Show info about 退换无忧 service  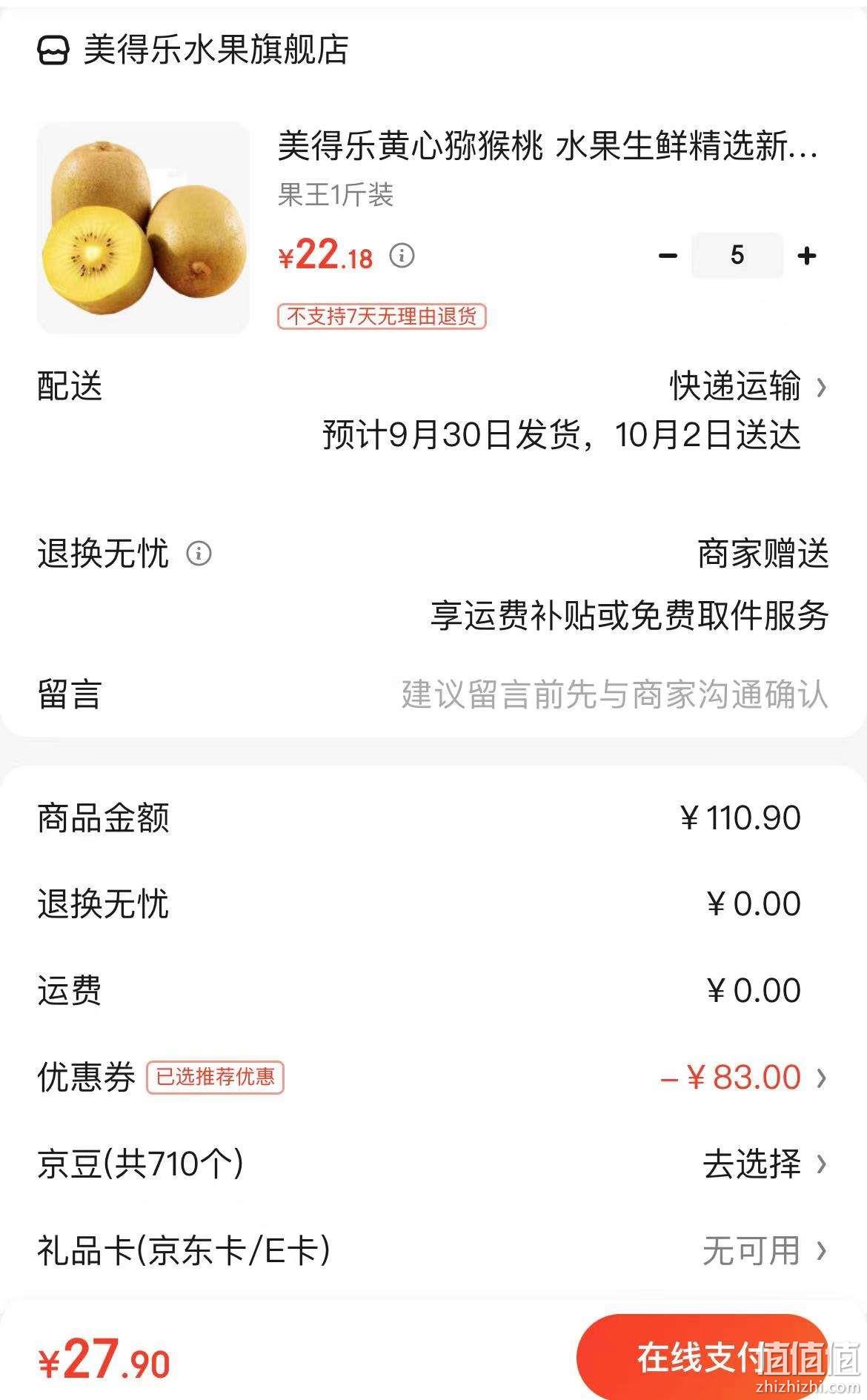point(199,554)
